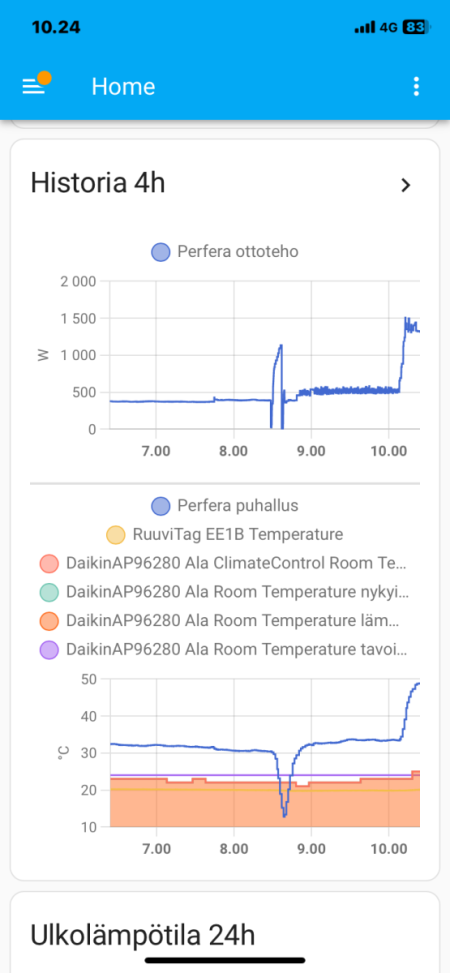This screenshot has width=450, height=973.
Task: Toggle Perfera puhallus series in legend
Action: pos(225,506)
